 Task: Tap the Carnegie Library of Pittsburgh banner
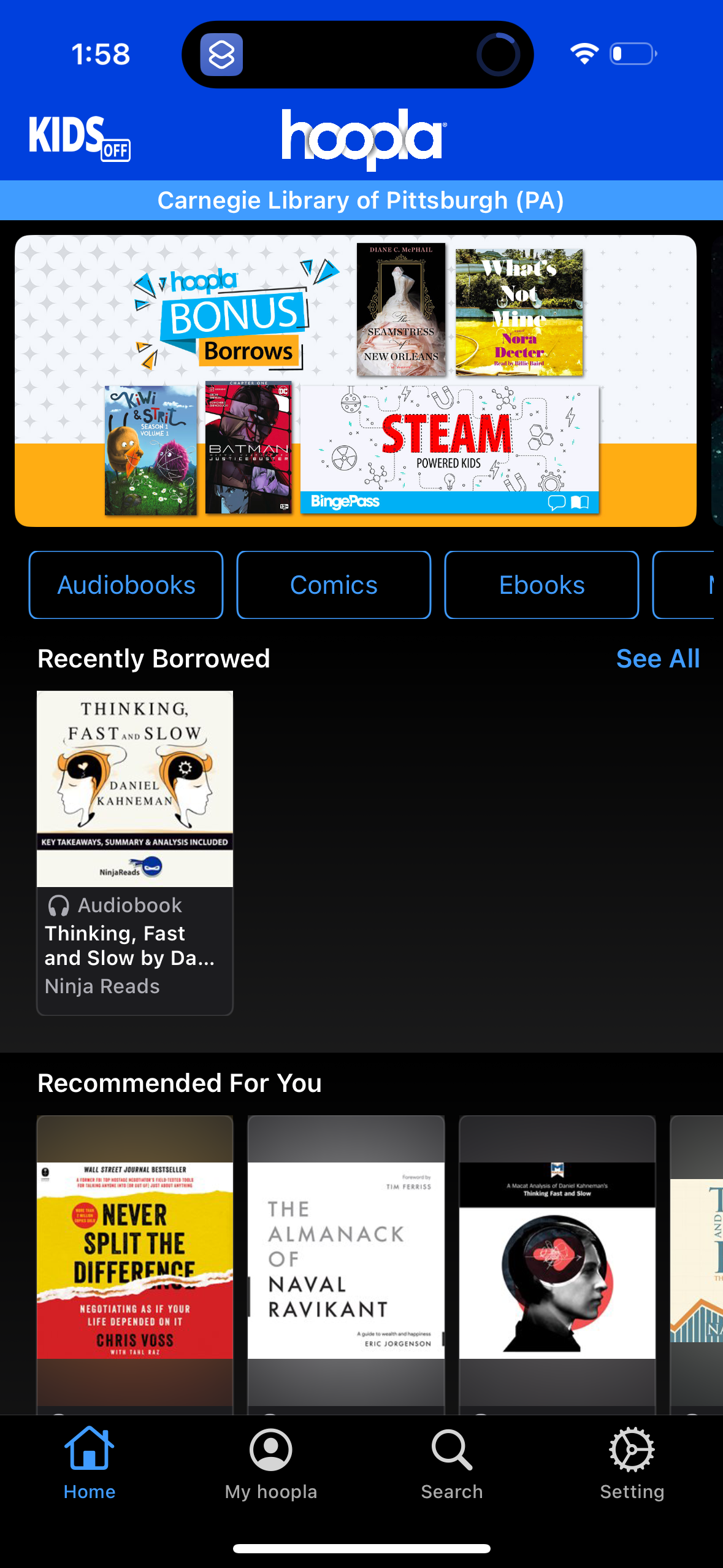click(361, 200)
